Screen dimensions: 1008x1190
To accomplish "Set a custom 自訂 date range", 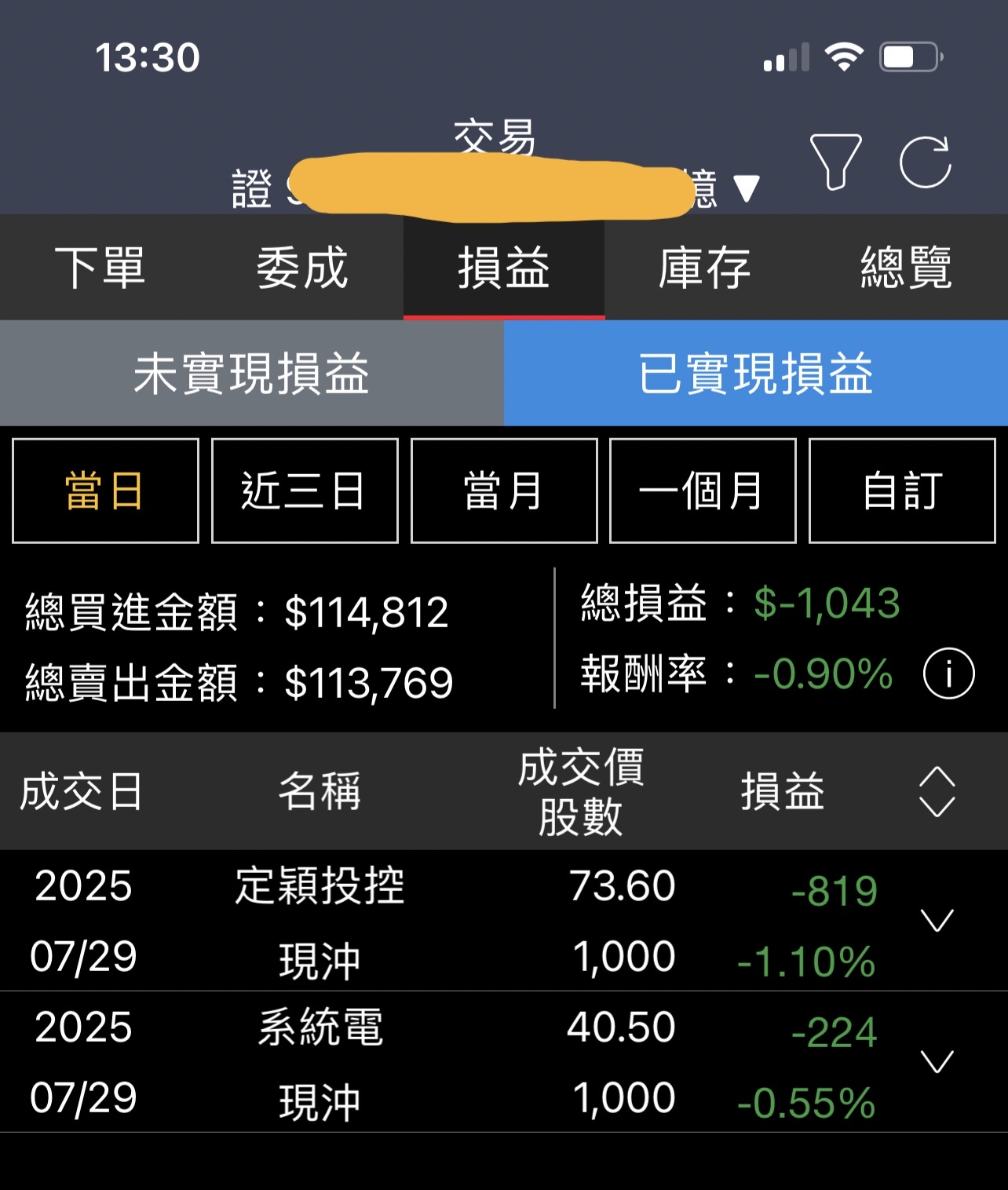I will click(x=902, y=491).
